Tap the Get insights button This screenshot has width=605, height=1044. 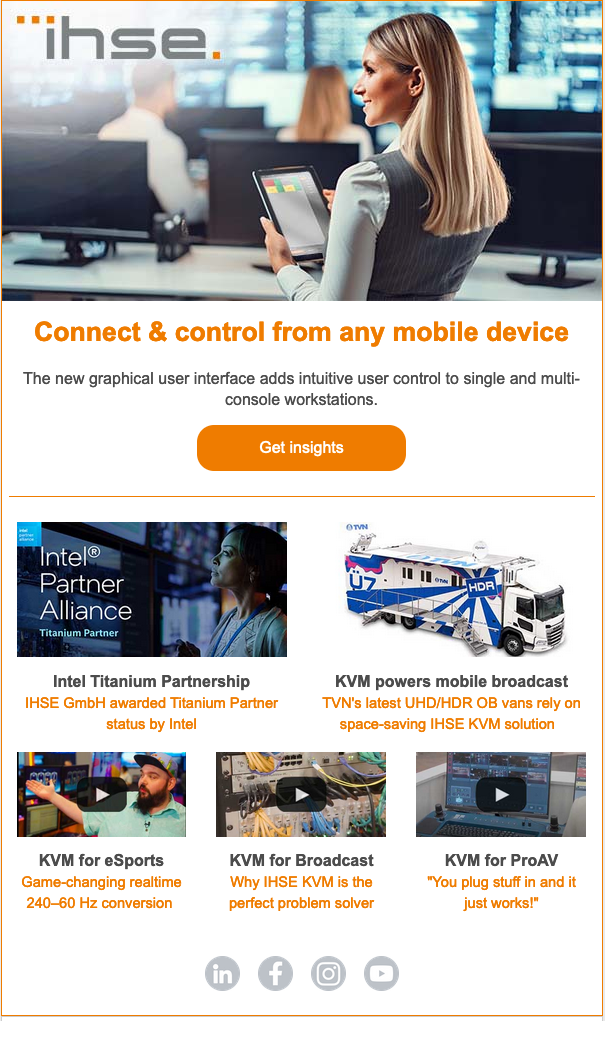301,448
